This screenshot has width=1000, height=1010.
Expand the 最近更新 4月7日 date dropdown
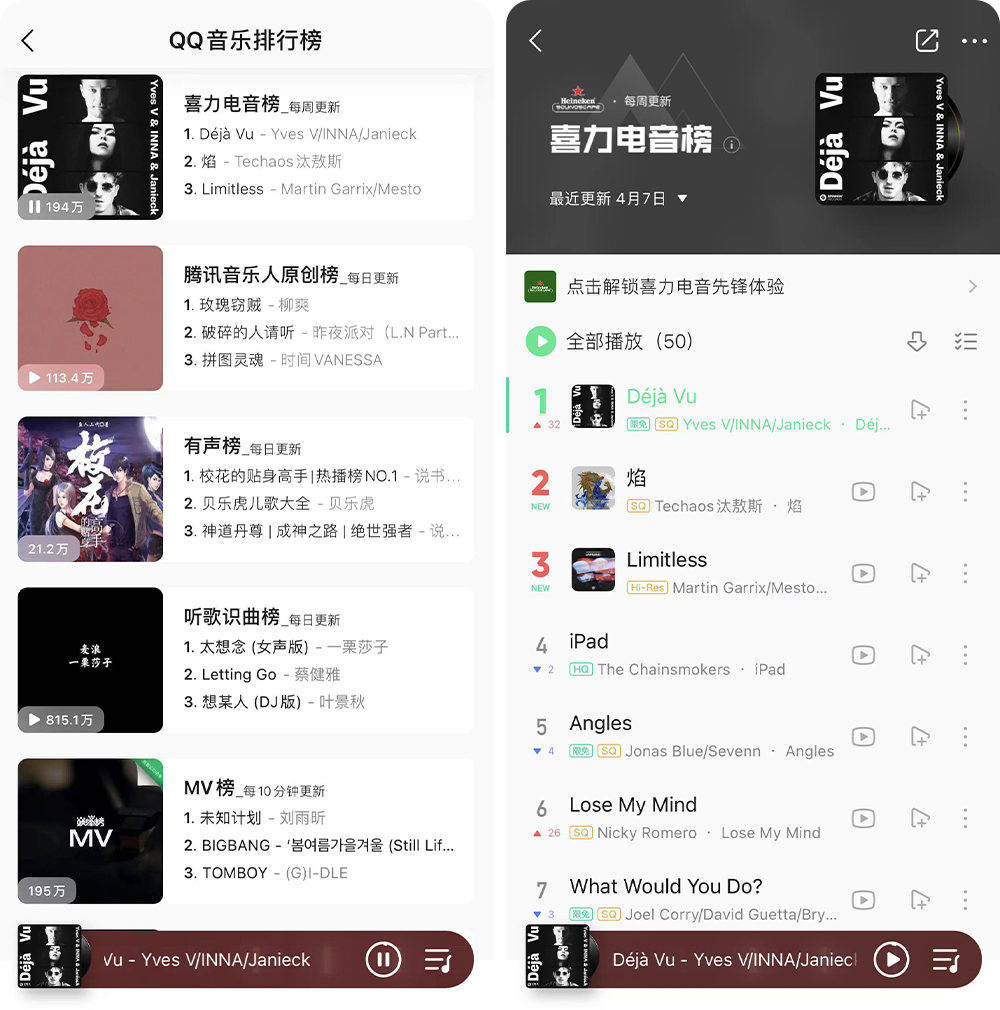[x=683, y=199]
